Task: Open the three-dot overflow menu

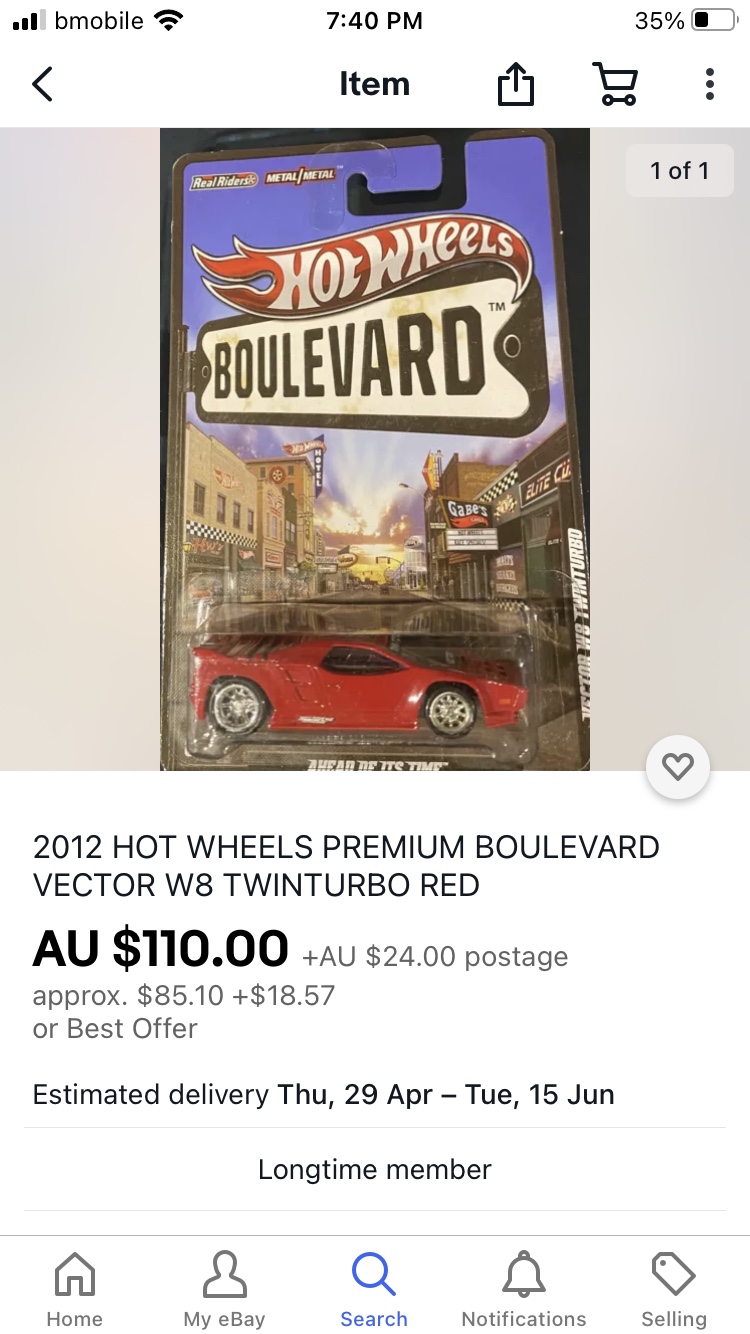Action: tap(709, 84)
